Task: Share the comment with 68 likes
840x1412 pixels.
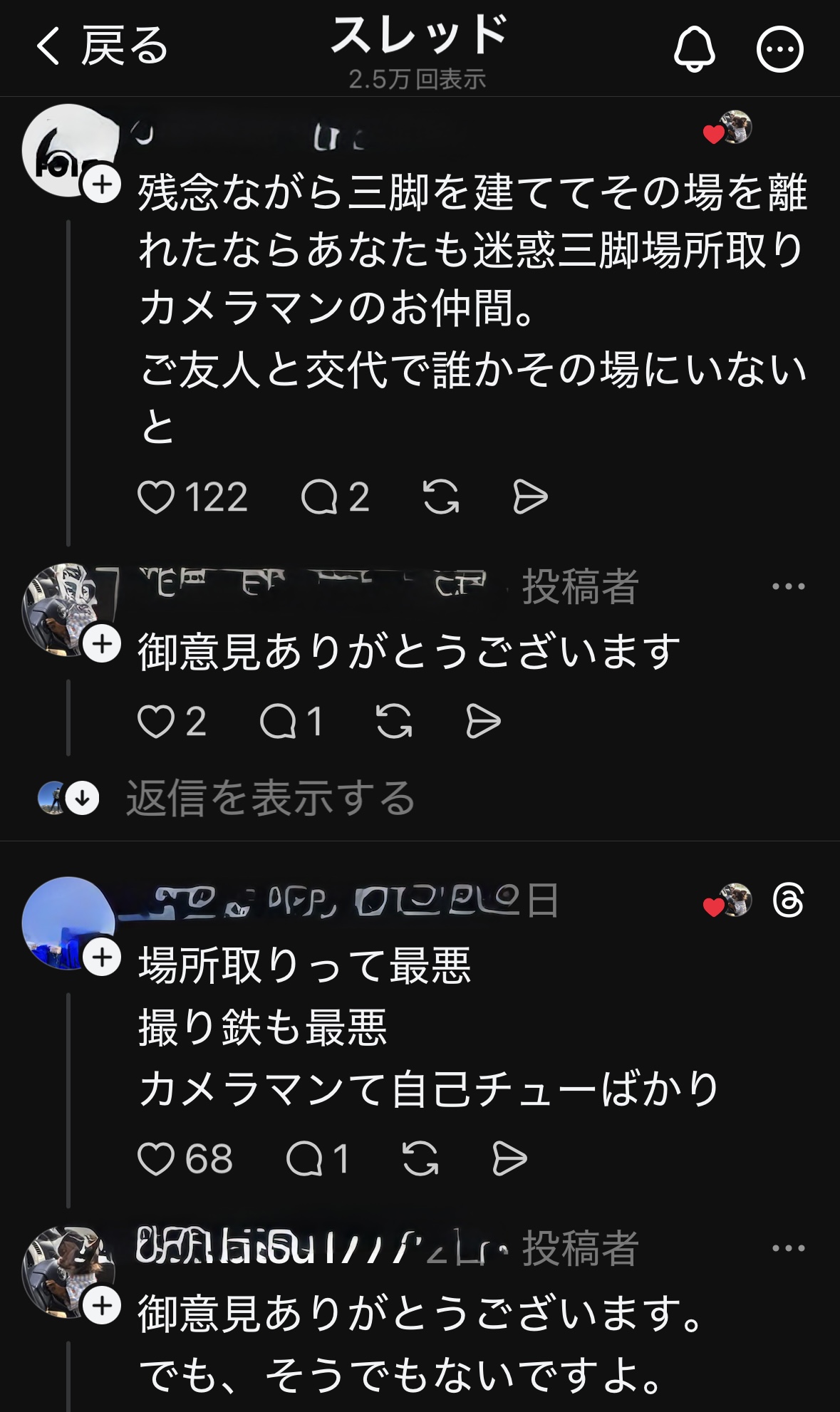Action: coord(509,1159)
